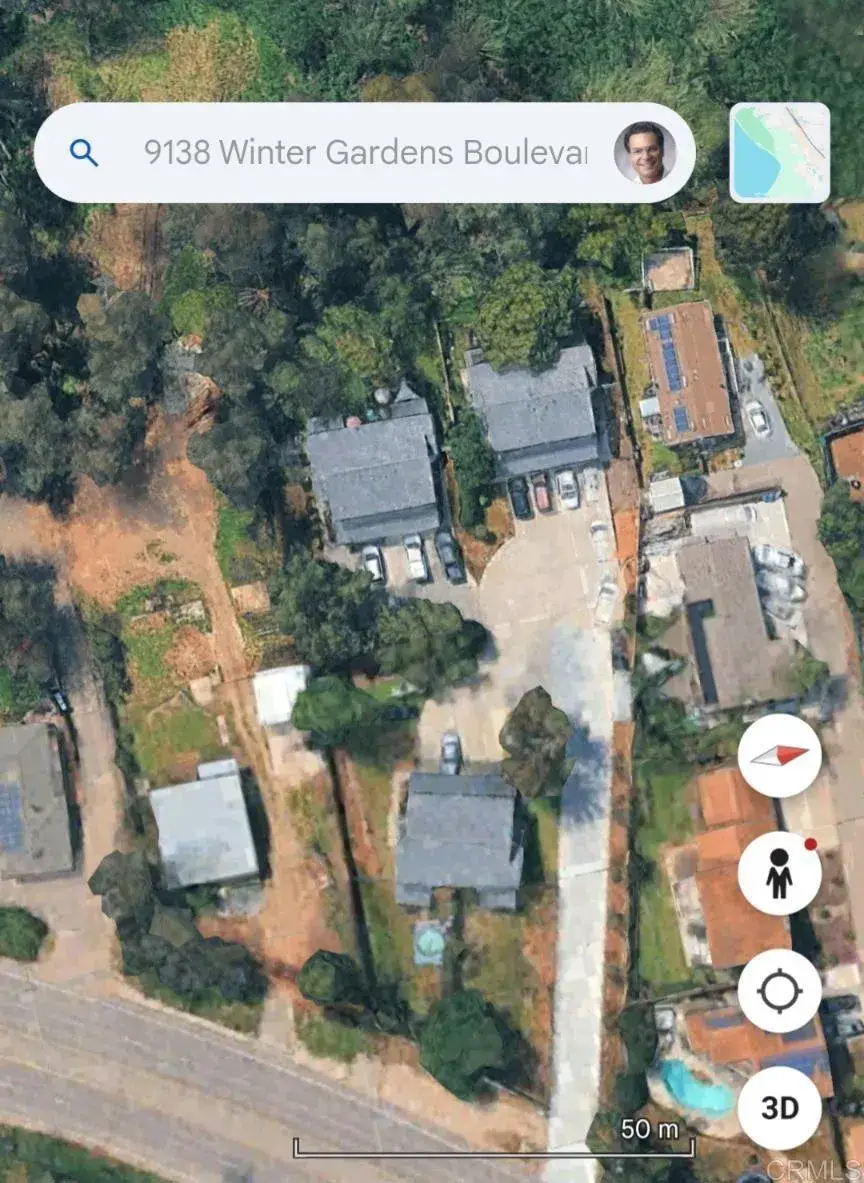Open the account profile picture
Image resolution: width=864 pixels, height=1183 pixels.
click(645, 153)
